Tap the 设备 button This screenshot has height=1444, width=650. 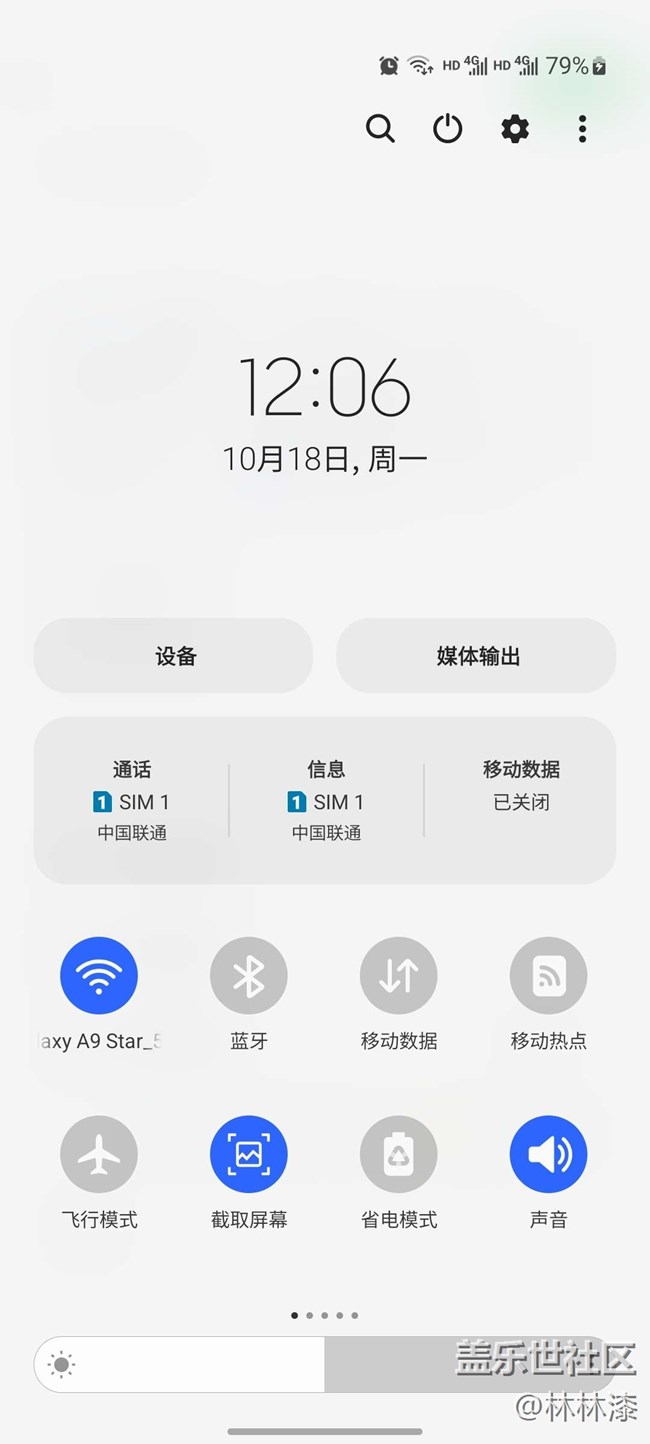(x=174, y=656)
